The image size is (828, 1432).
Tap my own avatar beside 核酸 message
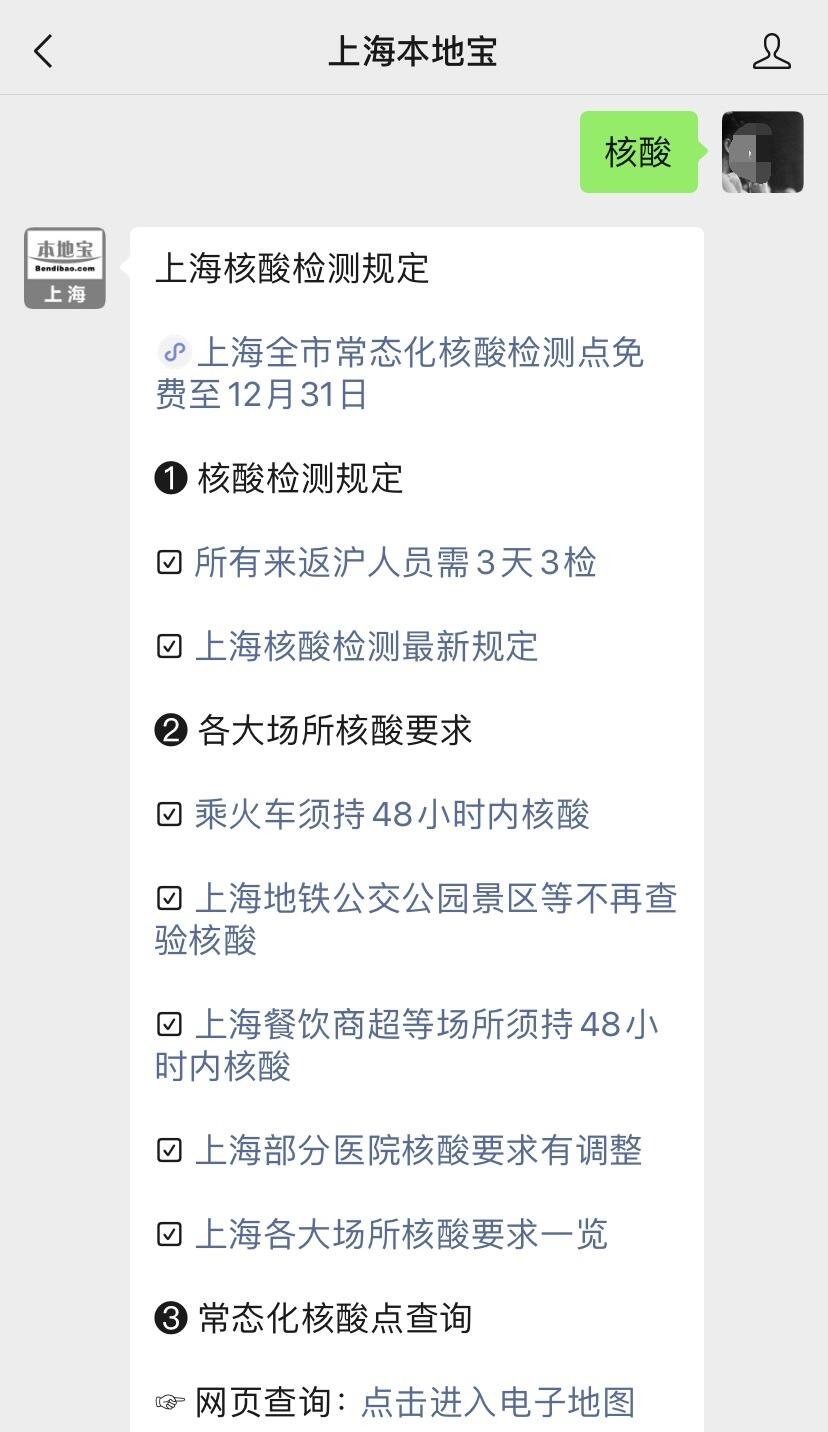763,152
